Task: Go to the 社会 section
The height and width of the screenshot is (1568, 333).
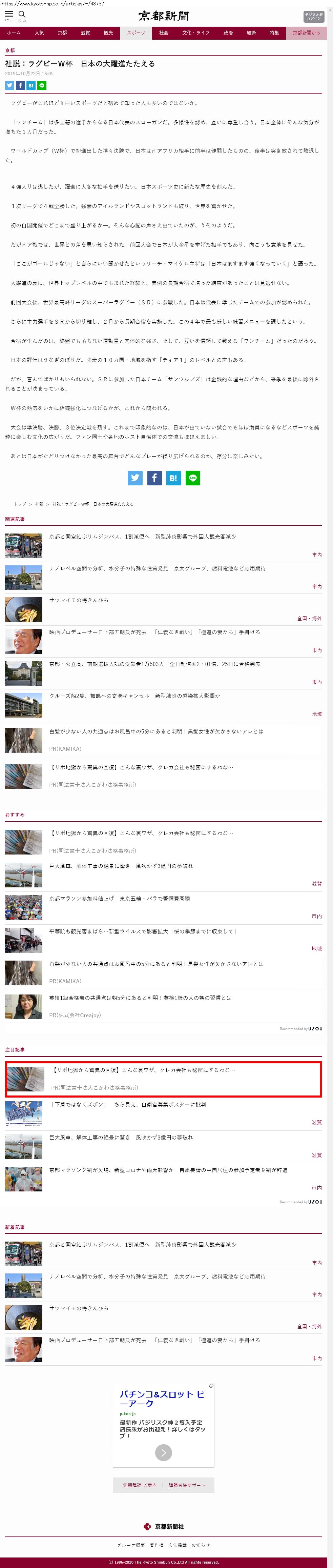Action: tap(164, 33)
